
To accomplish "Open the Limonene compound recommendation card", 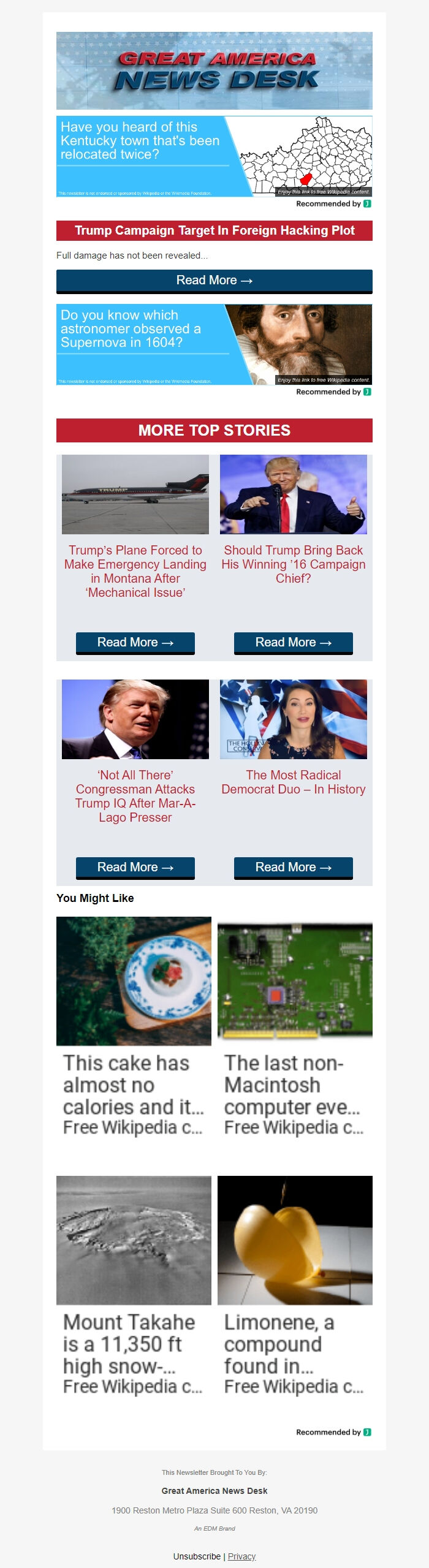I will coord(295,1287).
